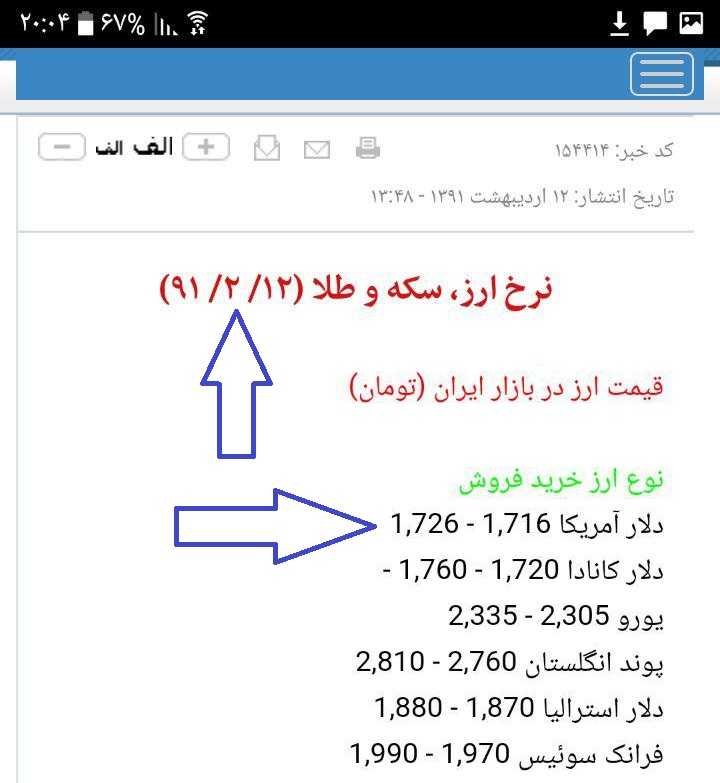Print this news article
Viewport: 720px width, 783px height.
(368, 149)
